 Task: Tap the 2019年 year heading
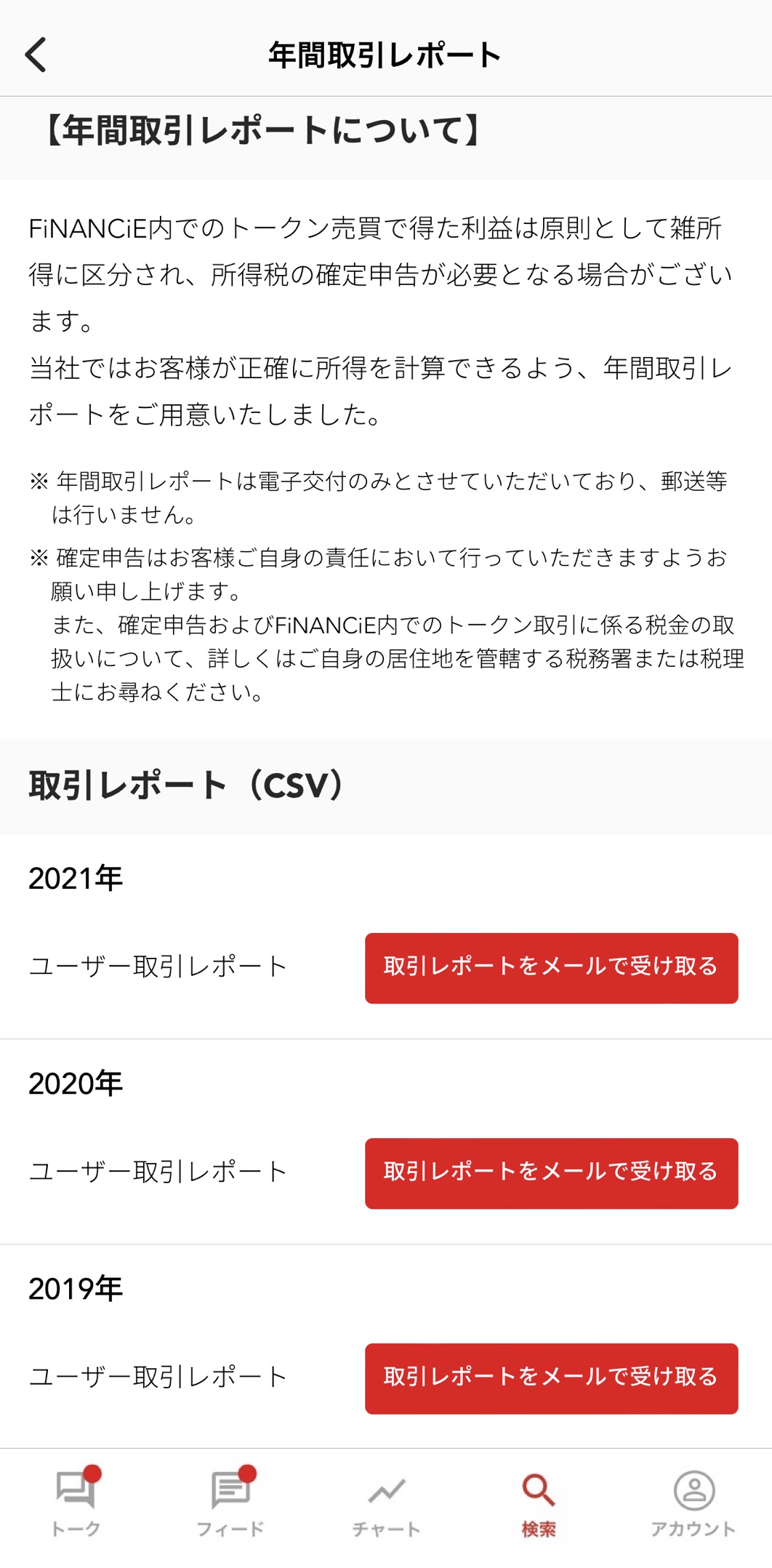coord(76,1287)
